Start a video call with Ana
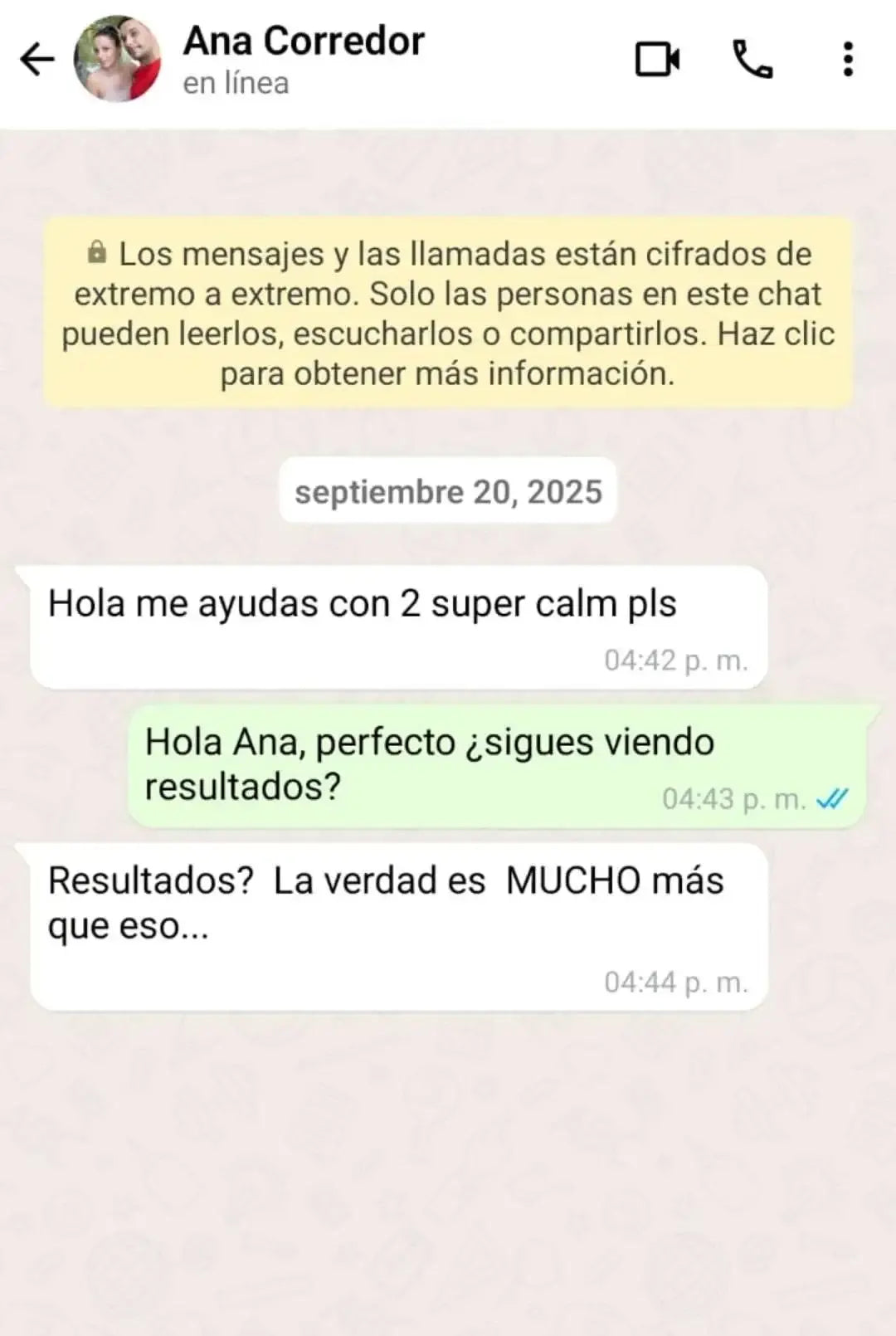896x1336 pixels. [x=657, y=60]
